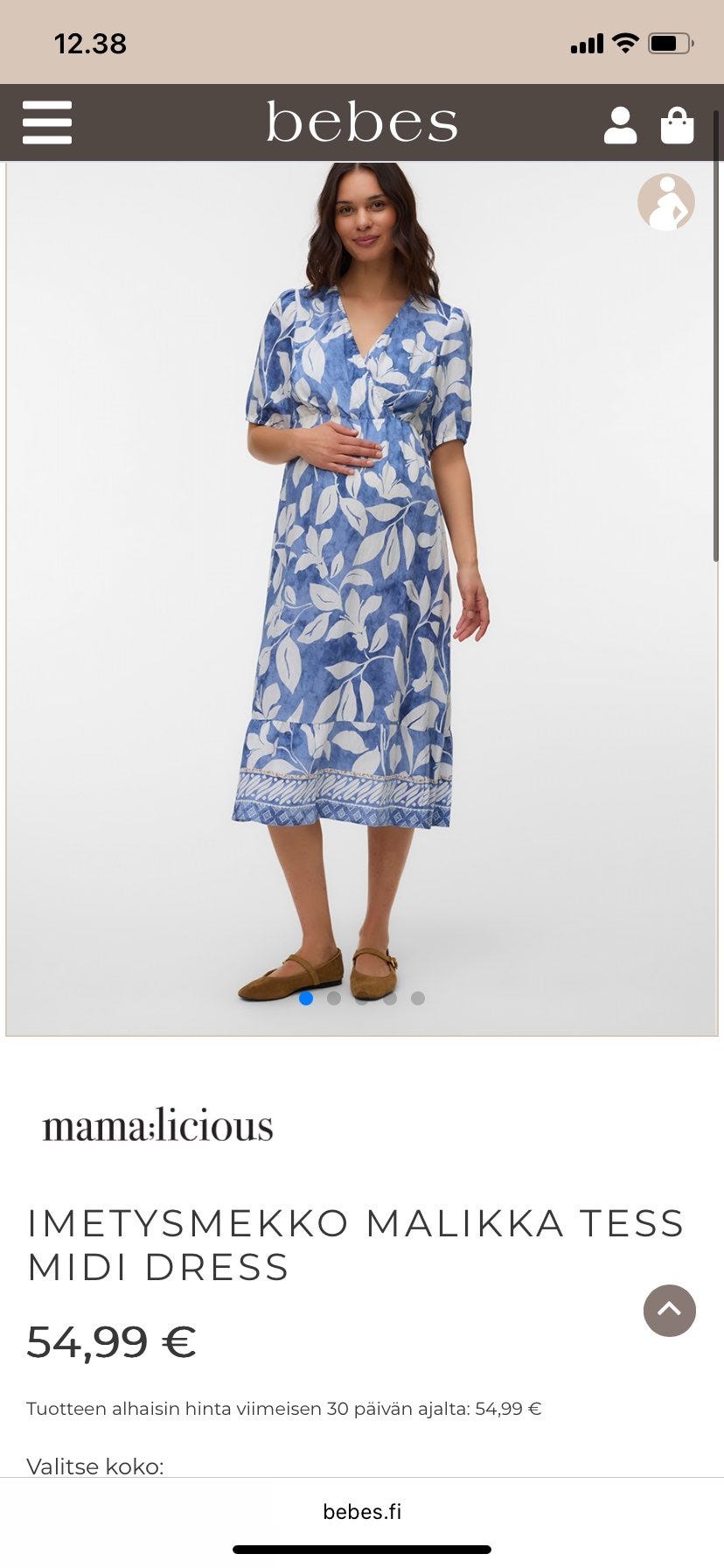Open the user account icon
This screenshot has height=1568, width=724.
click(620, 125)
